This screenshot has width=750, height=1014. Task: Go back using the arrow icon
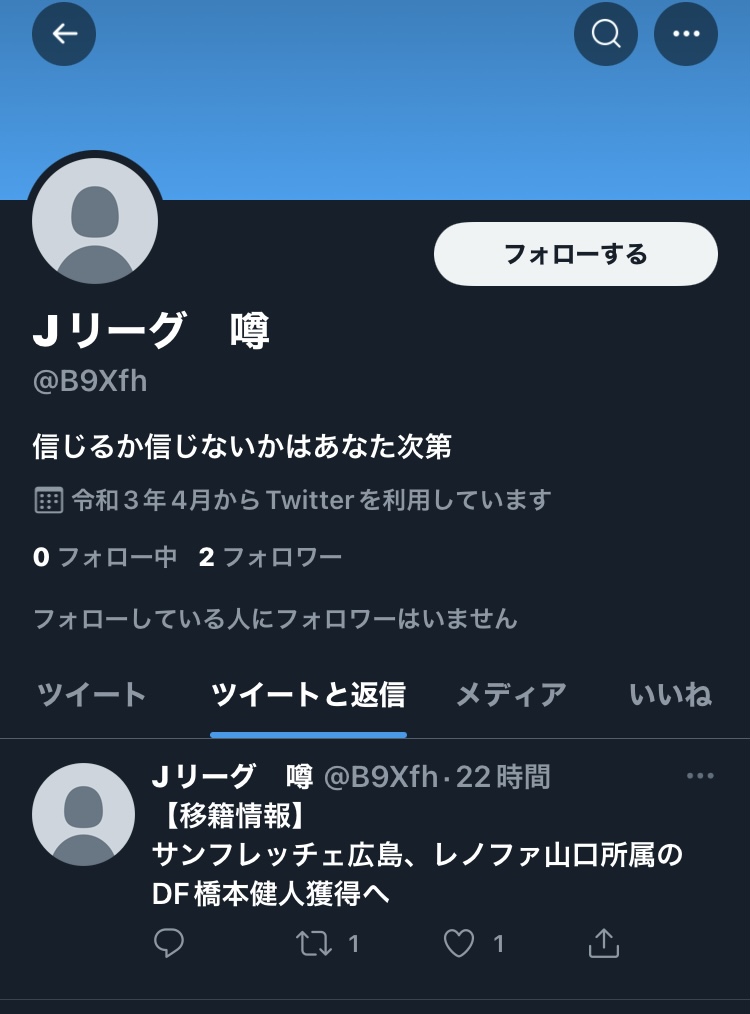tap(64, 34)
